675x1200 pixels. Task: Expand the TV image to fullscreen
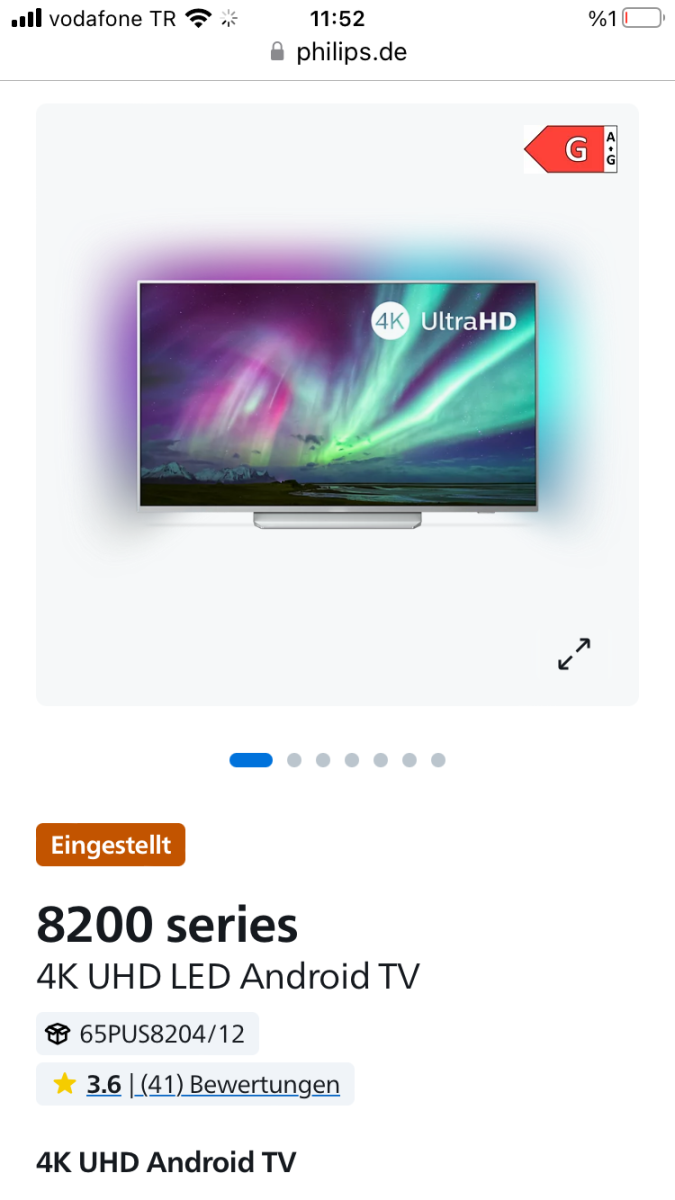[x=574, y=653]
